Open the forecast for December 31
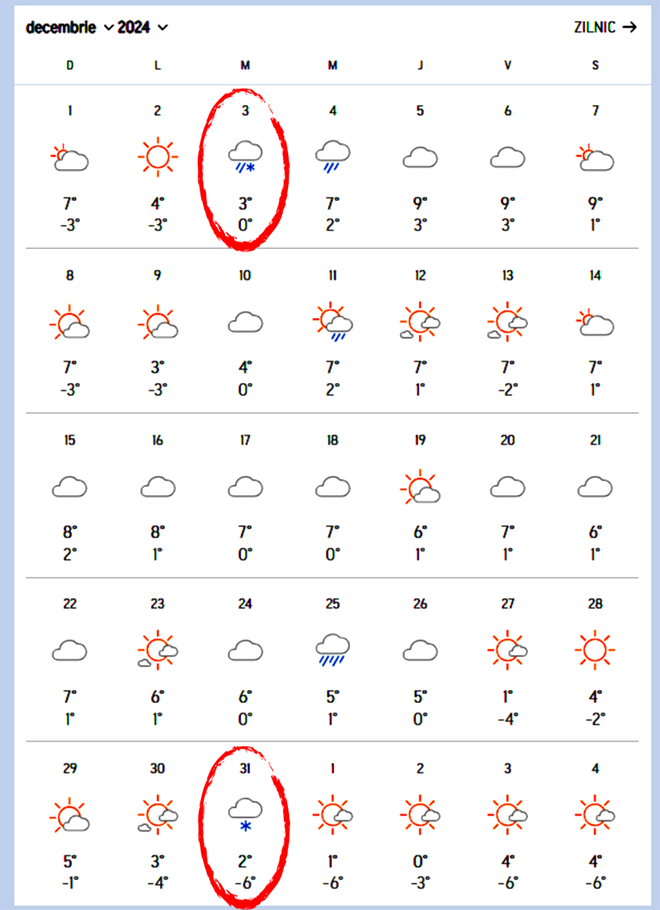This screenshot has width=660, height=910. click(x=245, y=823)
